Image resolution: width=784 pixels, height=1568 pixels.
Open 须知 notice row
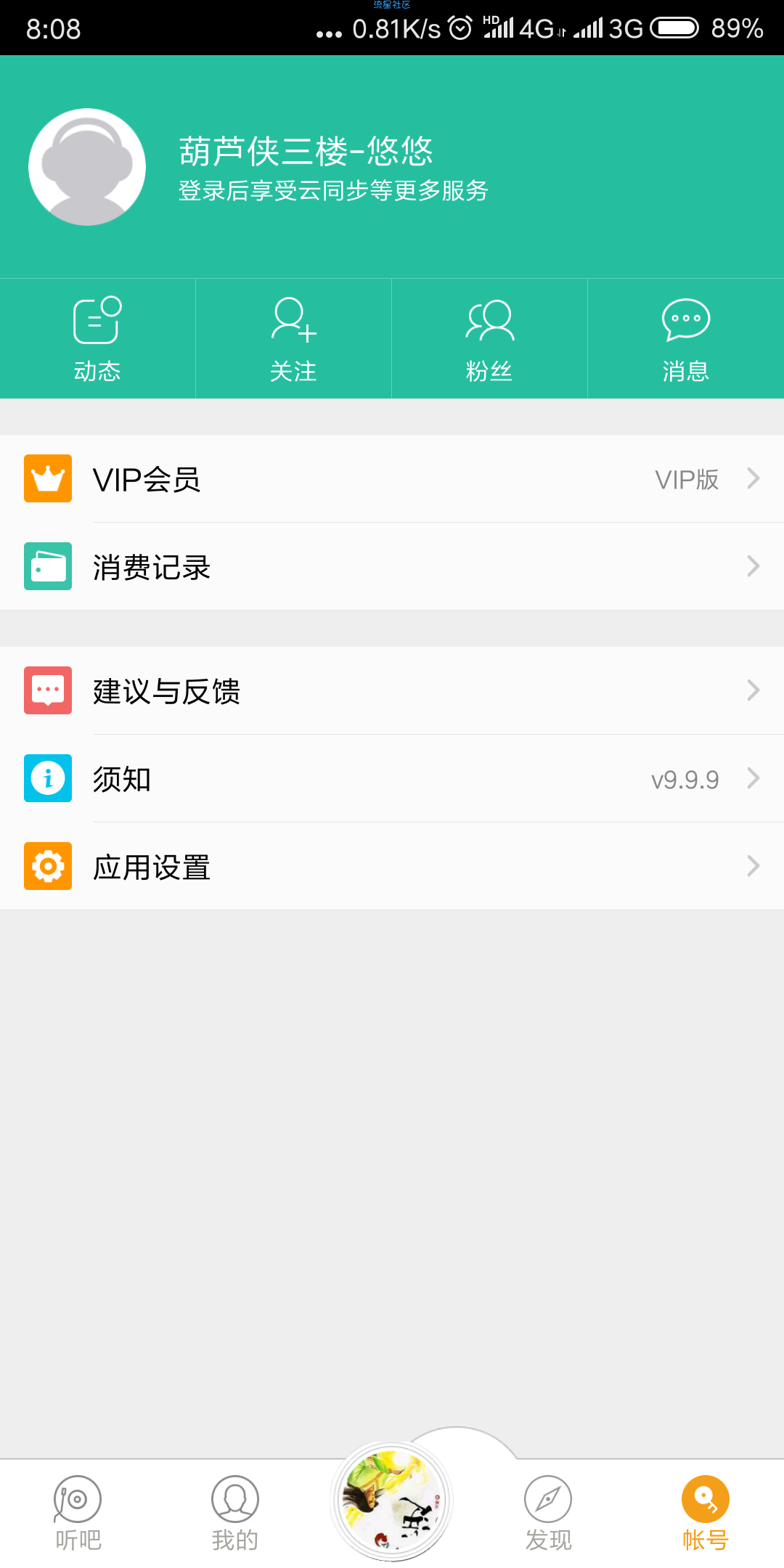[392, 779]
